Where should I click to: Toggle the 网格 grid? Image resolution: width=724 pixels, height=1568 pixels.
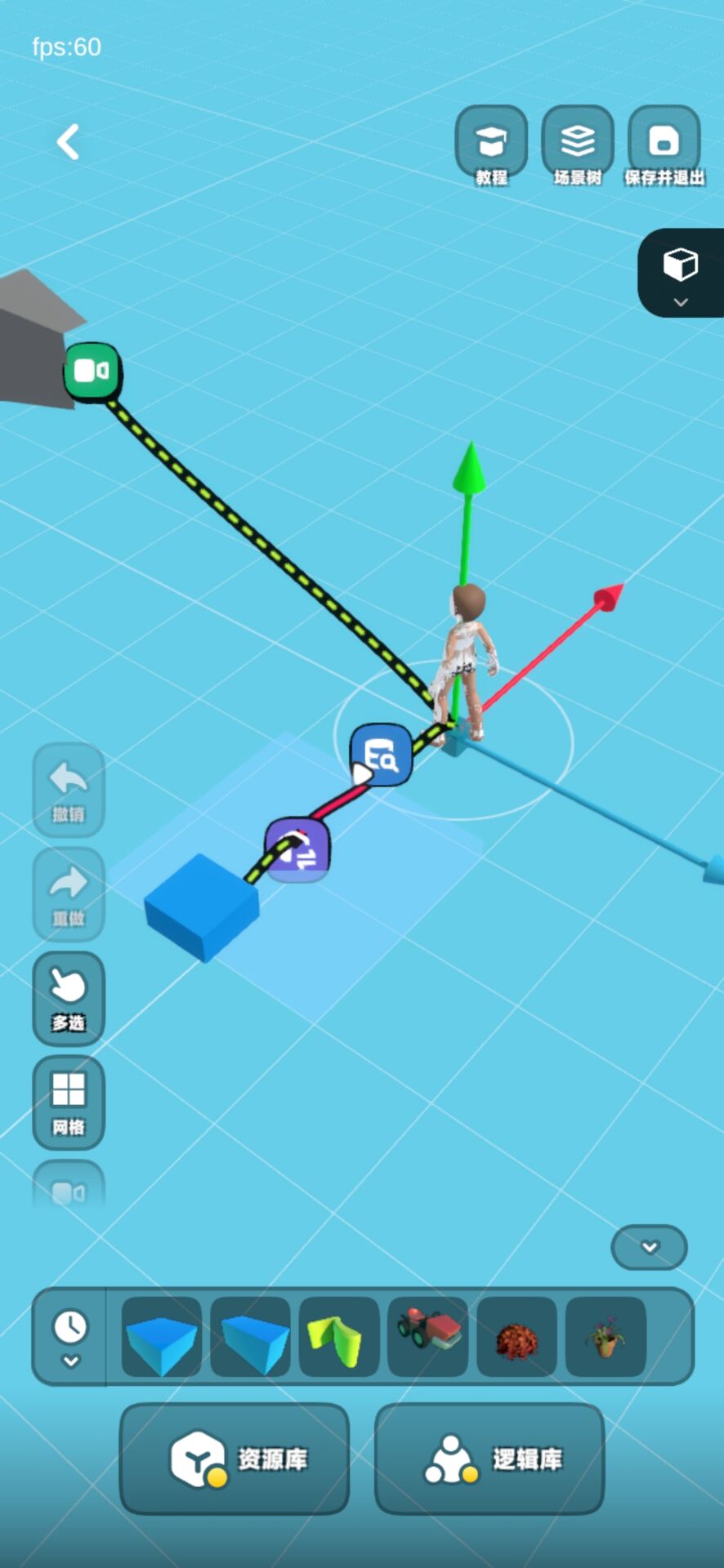69,1102
